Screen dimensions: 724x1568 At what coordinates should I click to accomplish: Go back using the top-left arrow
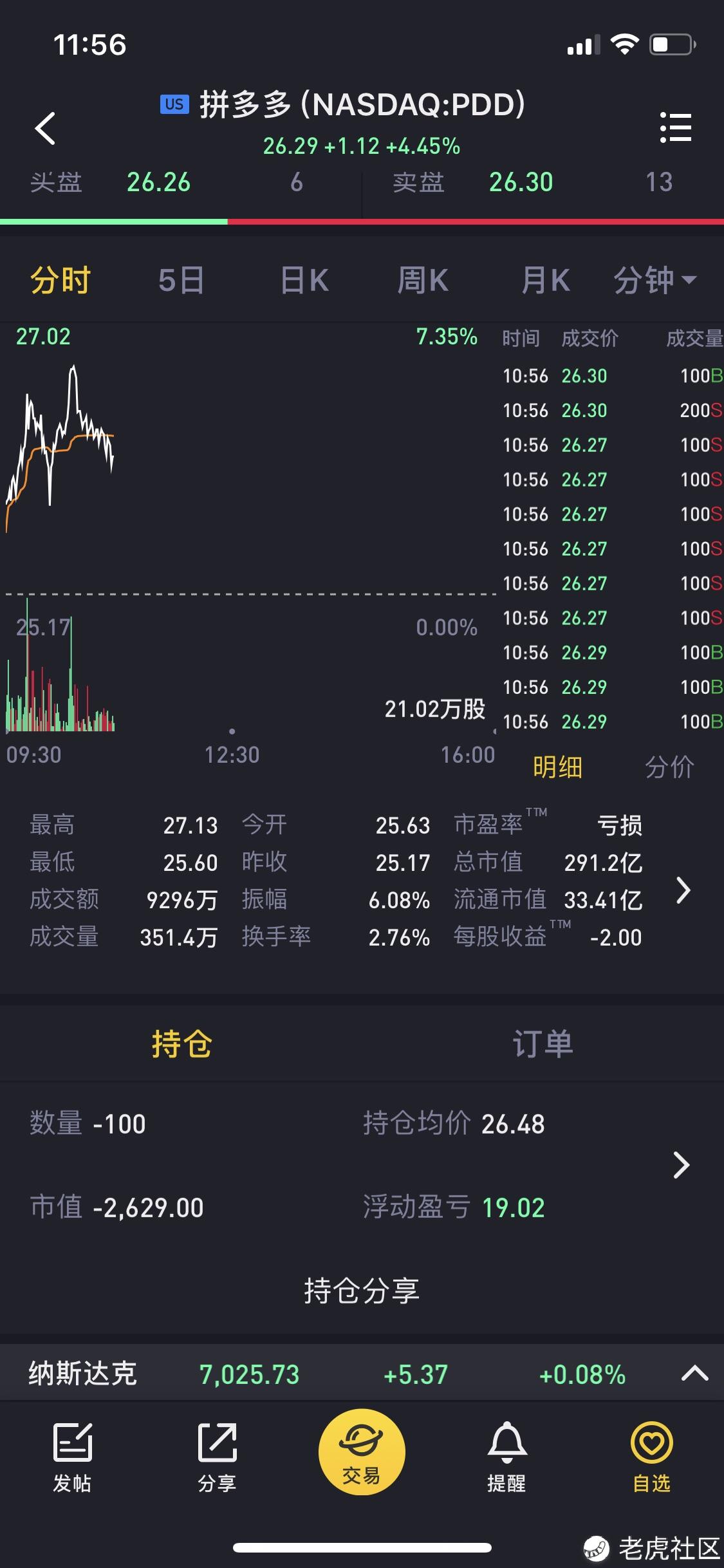pyautogui.click(x=45, y=127)
